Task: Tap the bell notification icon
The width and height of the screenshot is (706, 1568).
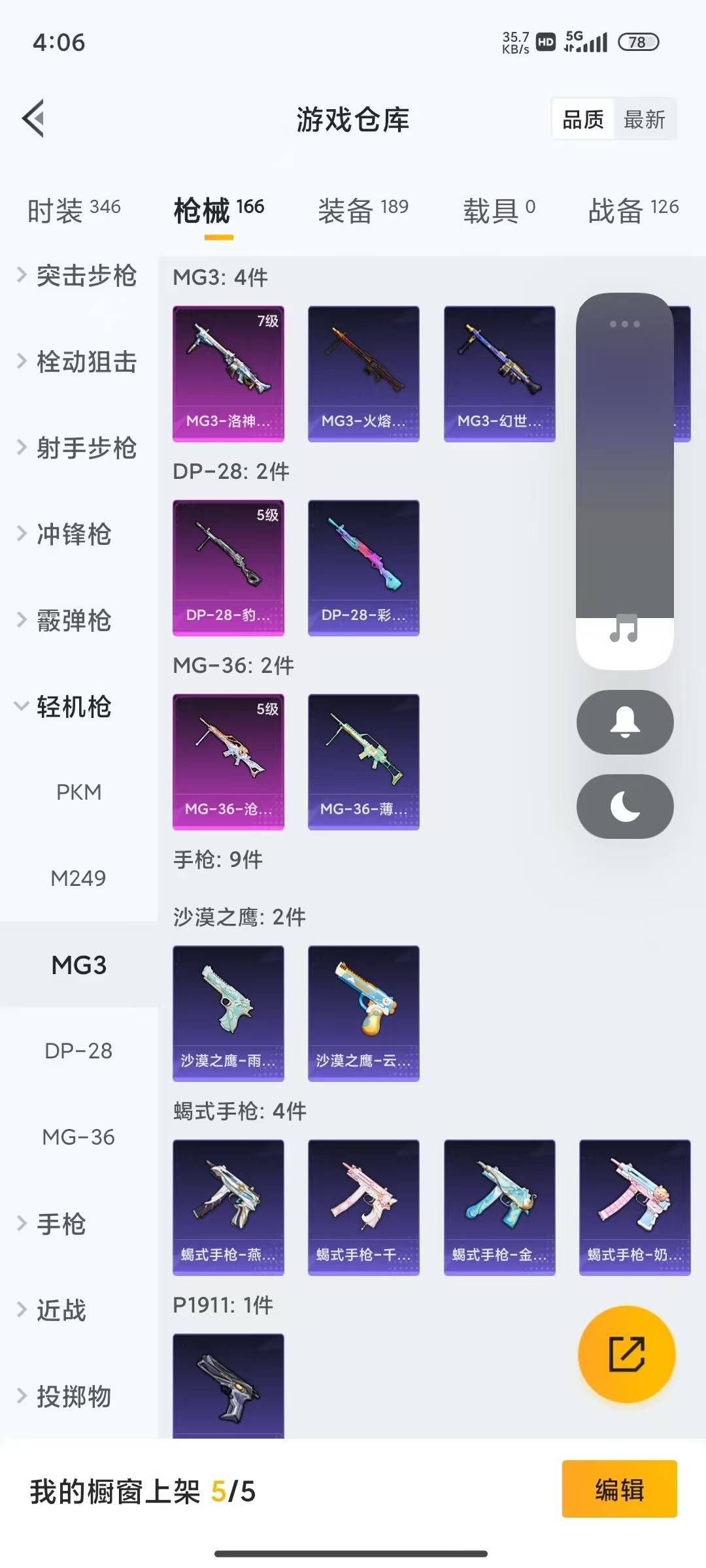Action: click(624, 723)
